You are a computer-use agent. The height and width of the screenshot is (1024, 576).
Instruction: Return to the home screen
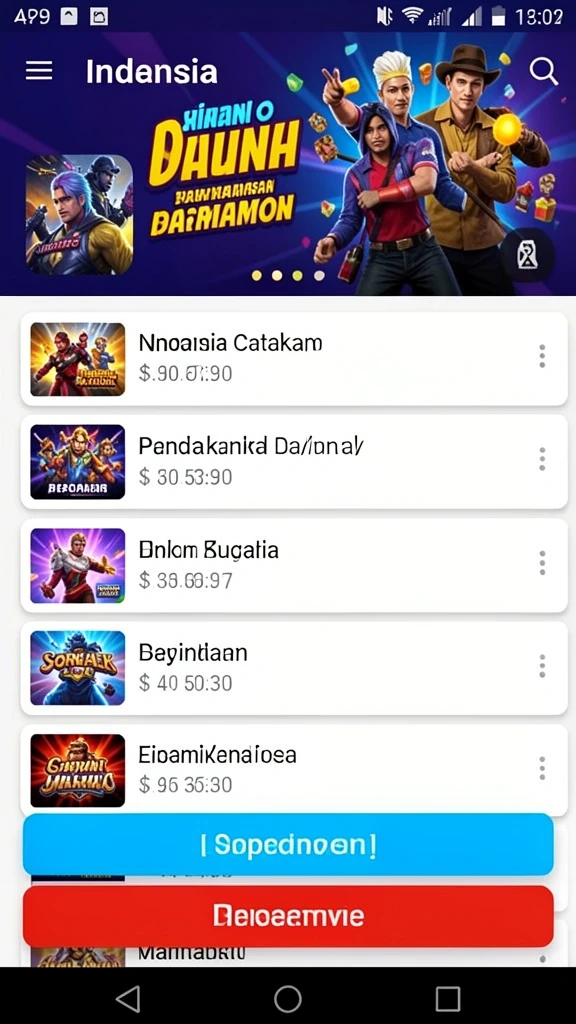(x=287, y=999)
